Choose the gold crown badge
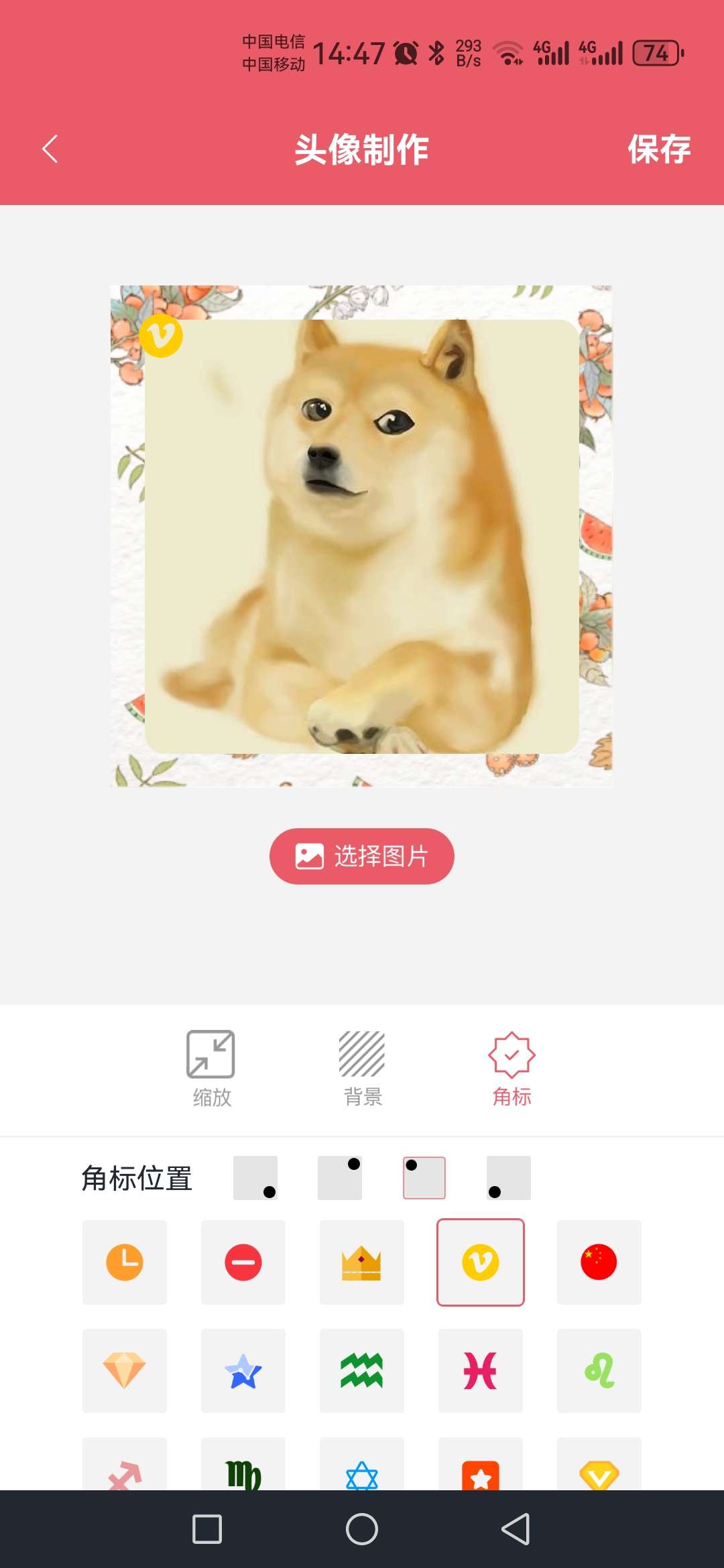 tap(362, 1262)
